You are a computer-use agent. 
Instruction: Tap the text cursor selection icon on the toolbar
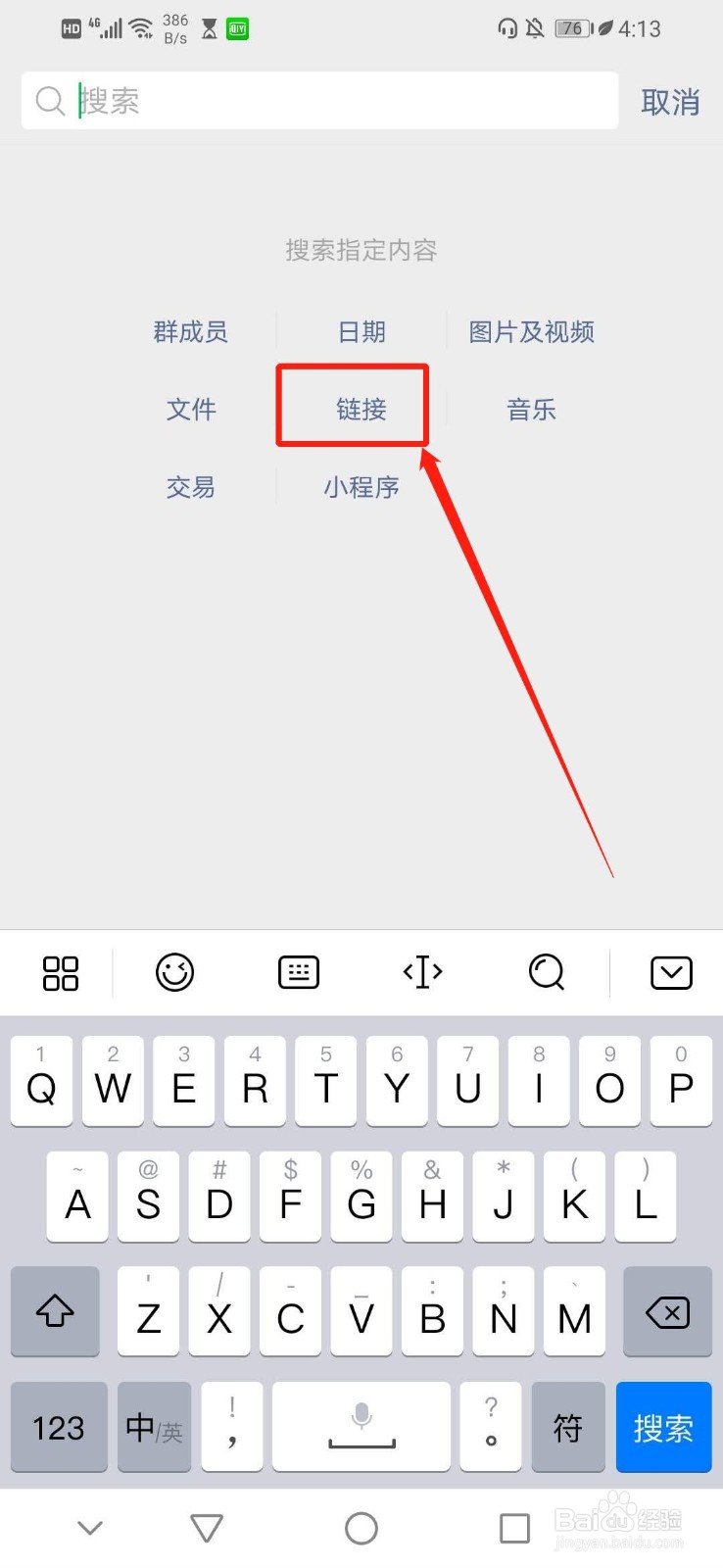tap(421, 972)
